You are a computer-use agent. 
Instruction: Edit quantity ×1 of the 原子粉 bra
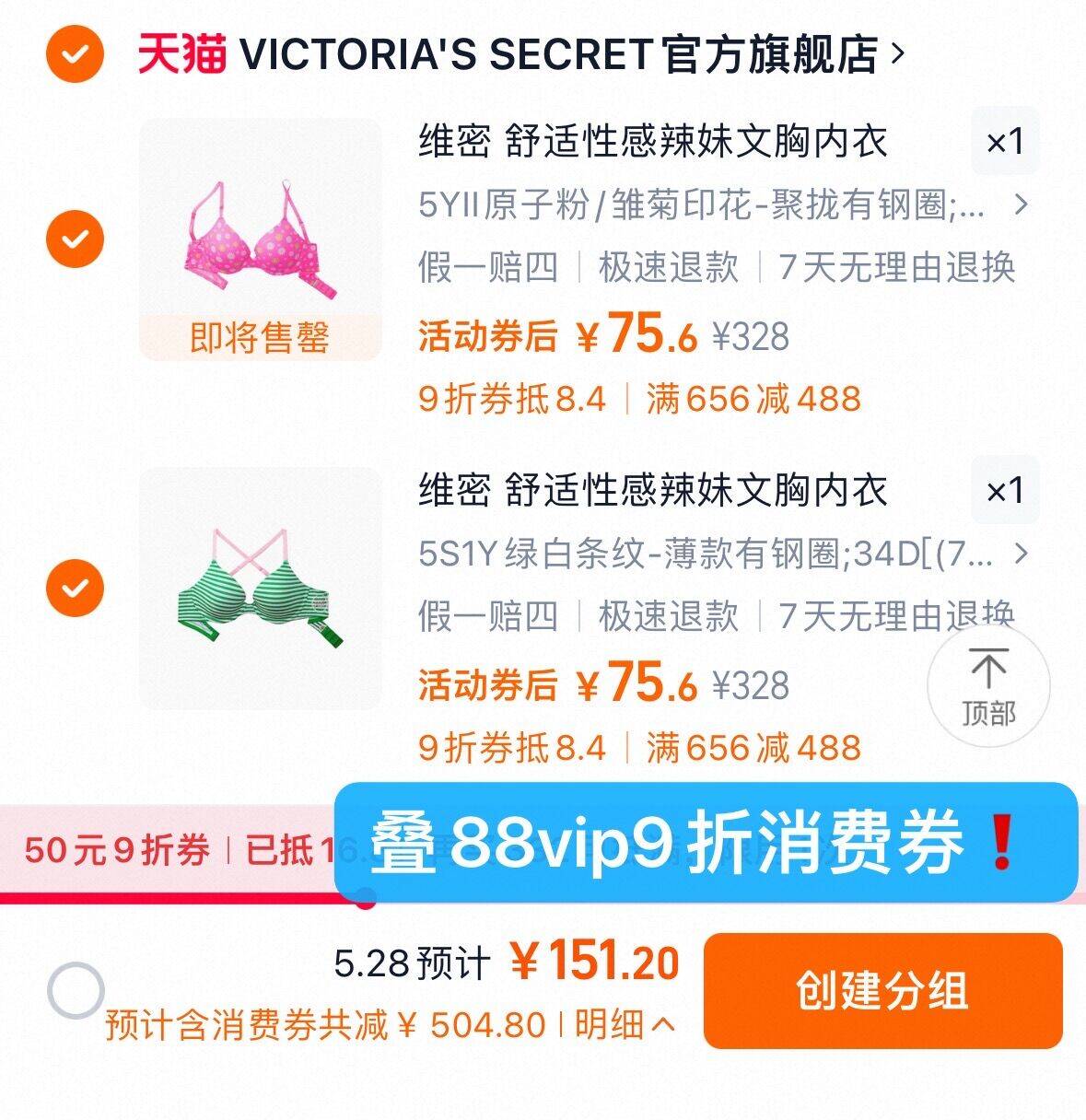(1005, 142)
